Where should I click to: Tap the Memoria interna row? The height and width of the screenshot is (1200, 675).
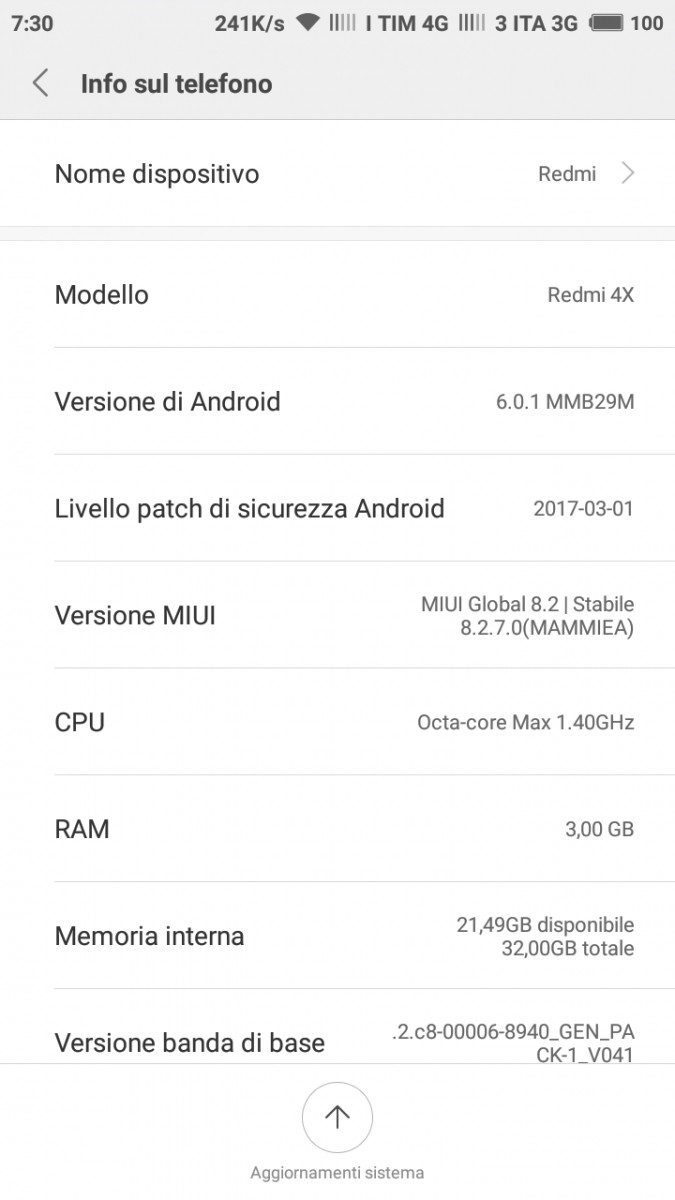[x=337, y=936]
